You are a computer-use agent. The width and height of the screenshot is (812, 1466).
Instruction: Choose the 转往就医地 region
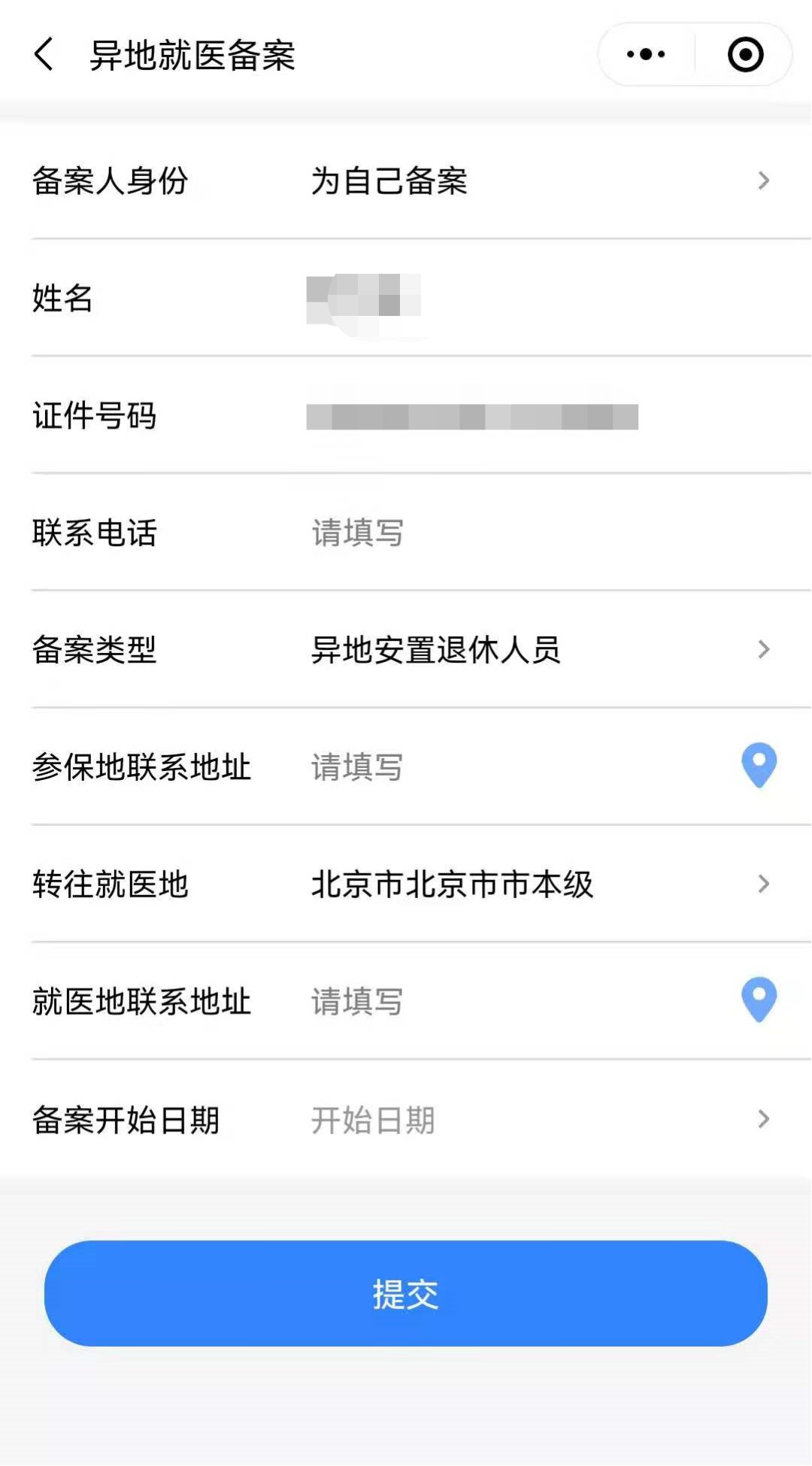click(x=538, y=885)
